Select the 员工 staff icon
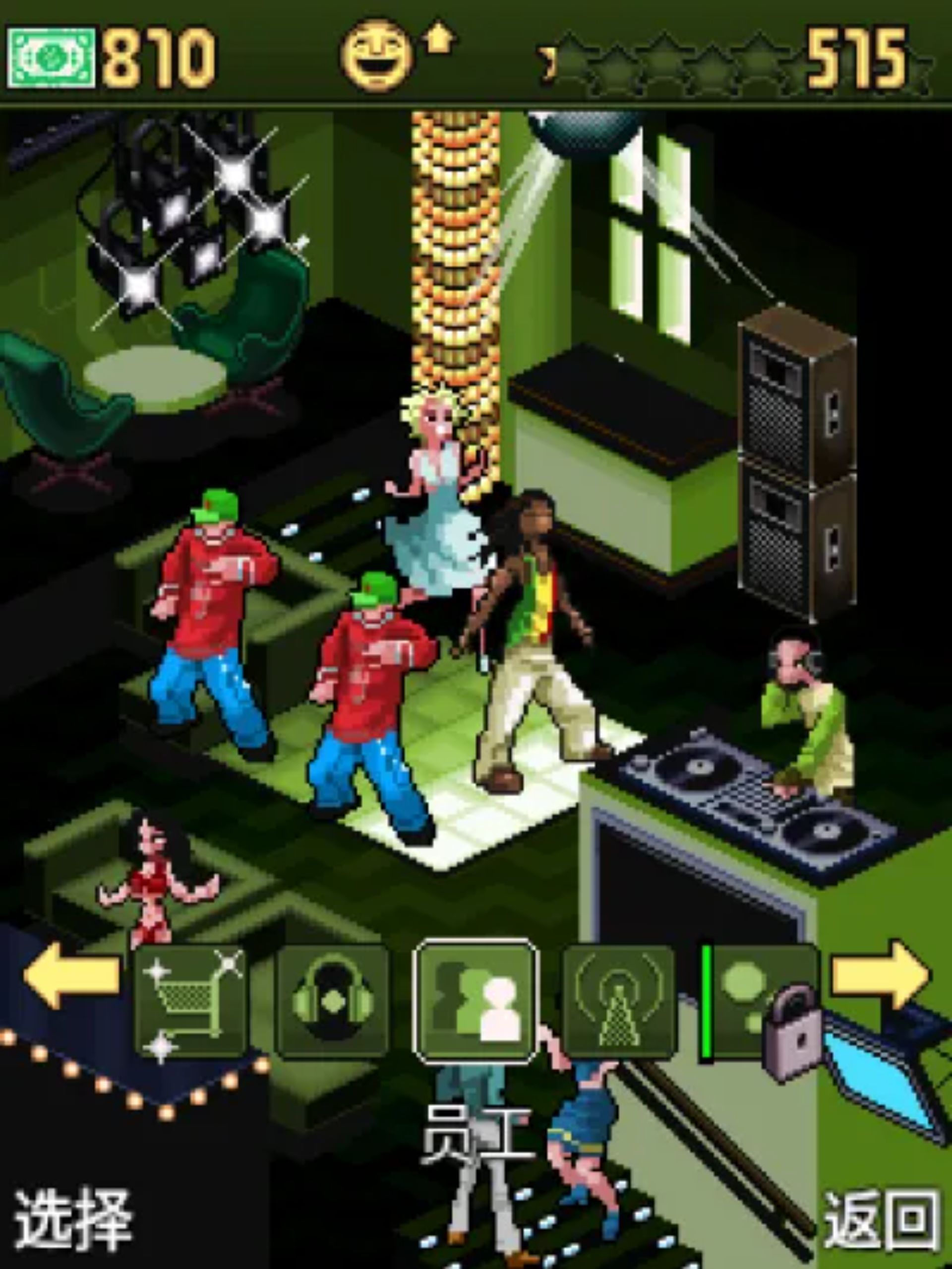Screen dimensions: 952x1269 pyautogui.click(x=476, y=1001)
